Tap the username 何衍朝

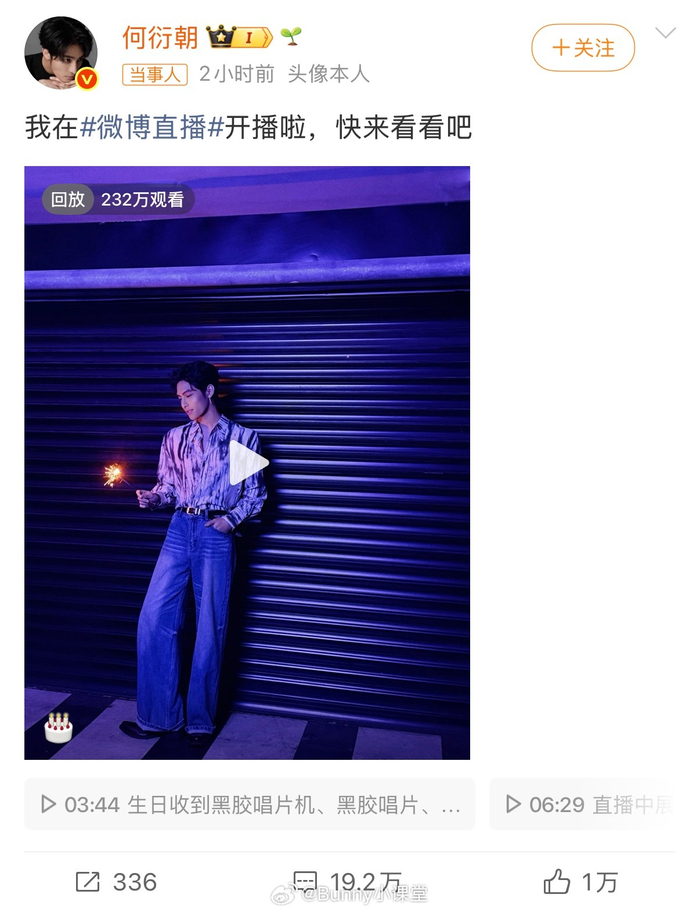[x=160, y=38]
